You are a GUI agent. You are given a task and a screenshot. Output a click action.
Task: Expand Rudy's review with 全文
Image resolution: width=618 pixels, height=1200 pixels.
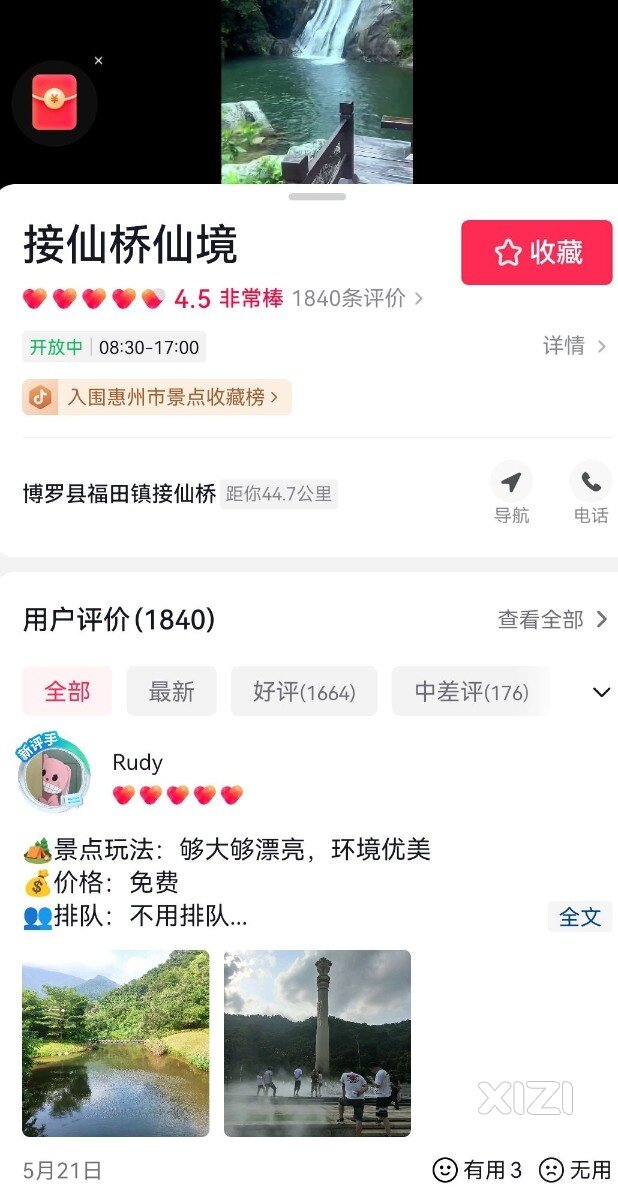(x=580, y=916)
